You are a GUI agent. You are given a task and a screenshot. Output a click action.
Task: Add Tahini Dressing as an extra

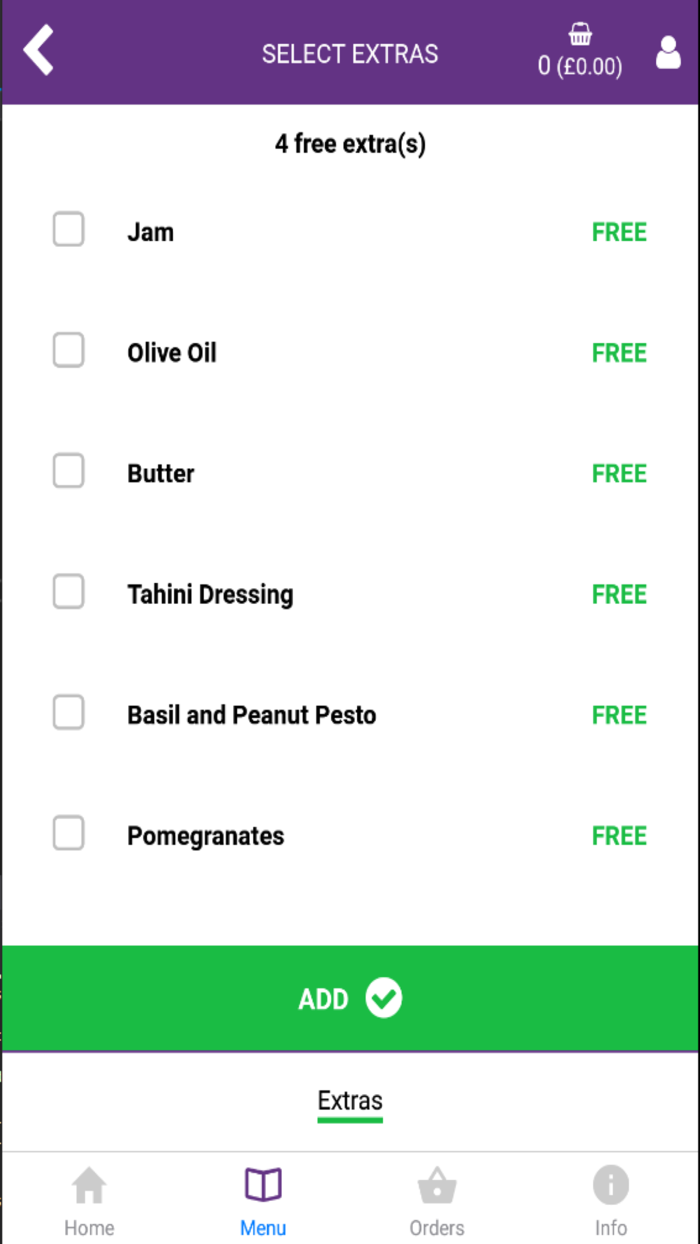pyautogui.click(x=68, y=592)
